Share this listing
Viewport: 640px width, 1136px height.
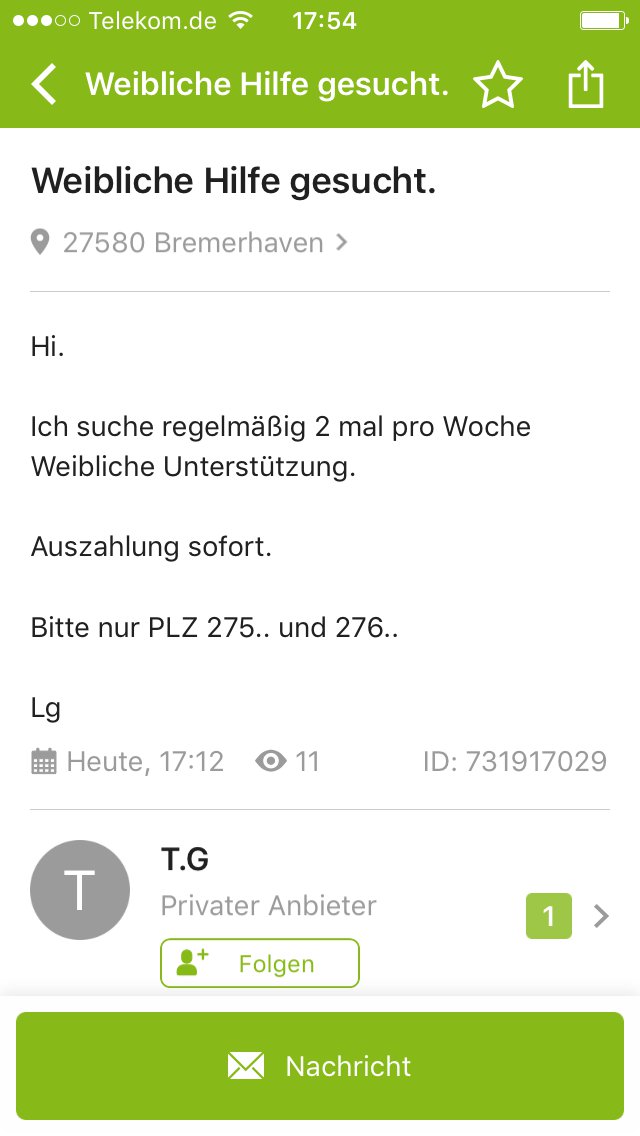[x=586, y=84]
